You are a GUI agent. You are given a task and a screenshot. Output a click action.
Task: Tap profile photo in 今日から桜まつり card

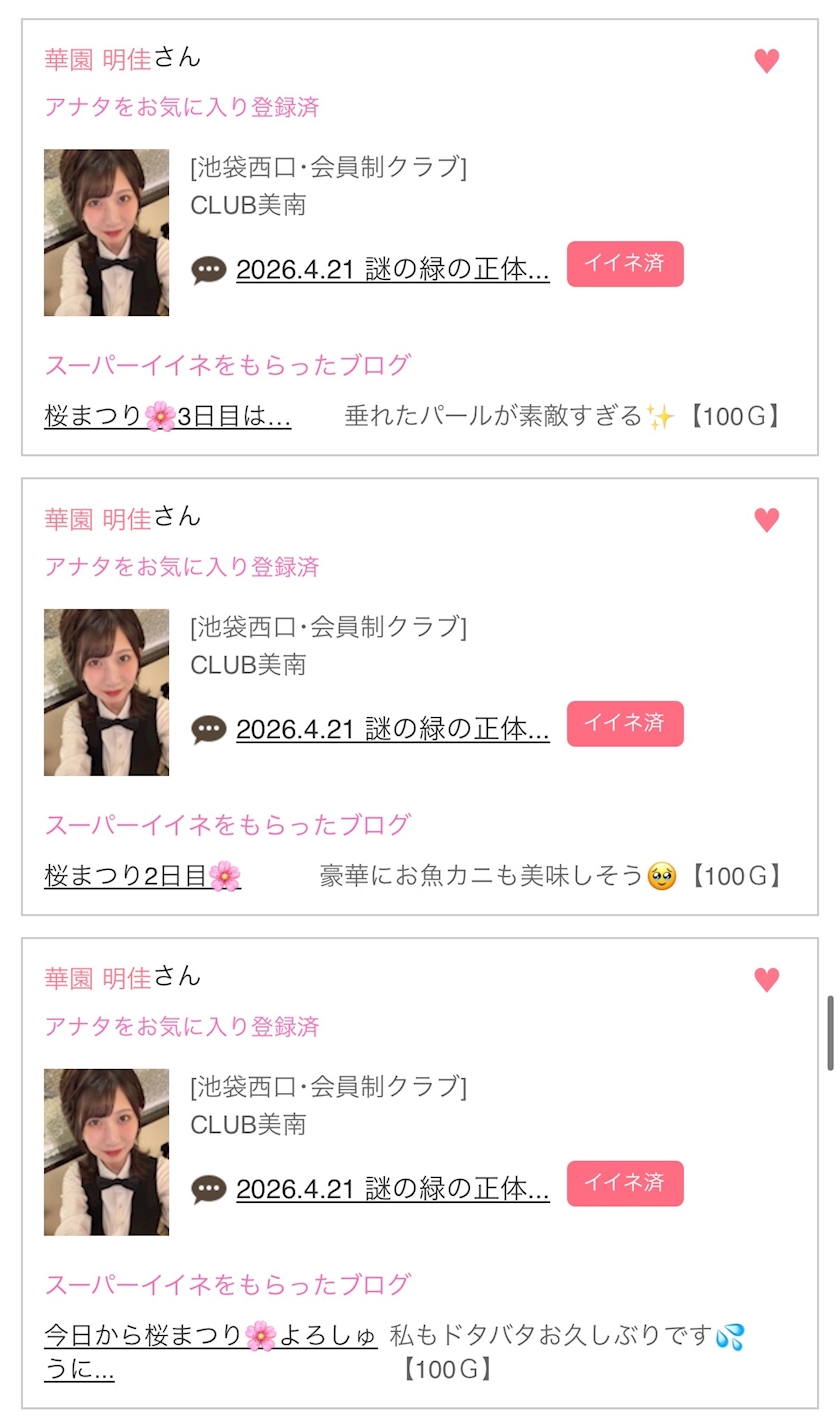(106, 1152)
